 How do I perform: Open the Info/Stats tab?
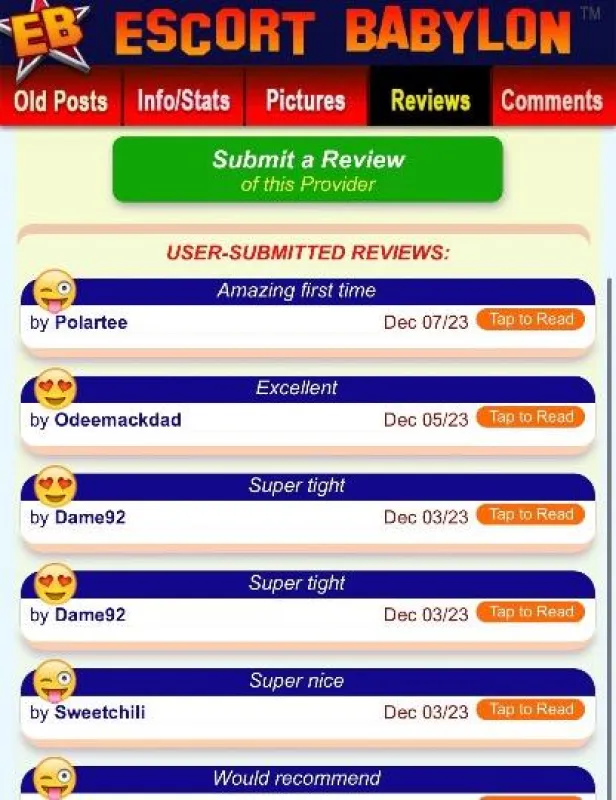(183, 100)
